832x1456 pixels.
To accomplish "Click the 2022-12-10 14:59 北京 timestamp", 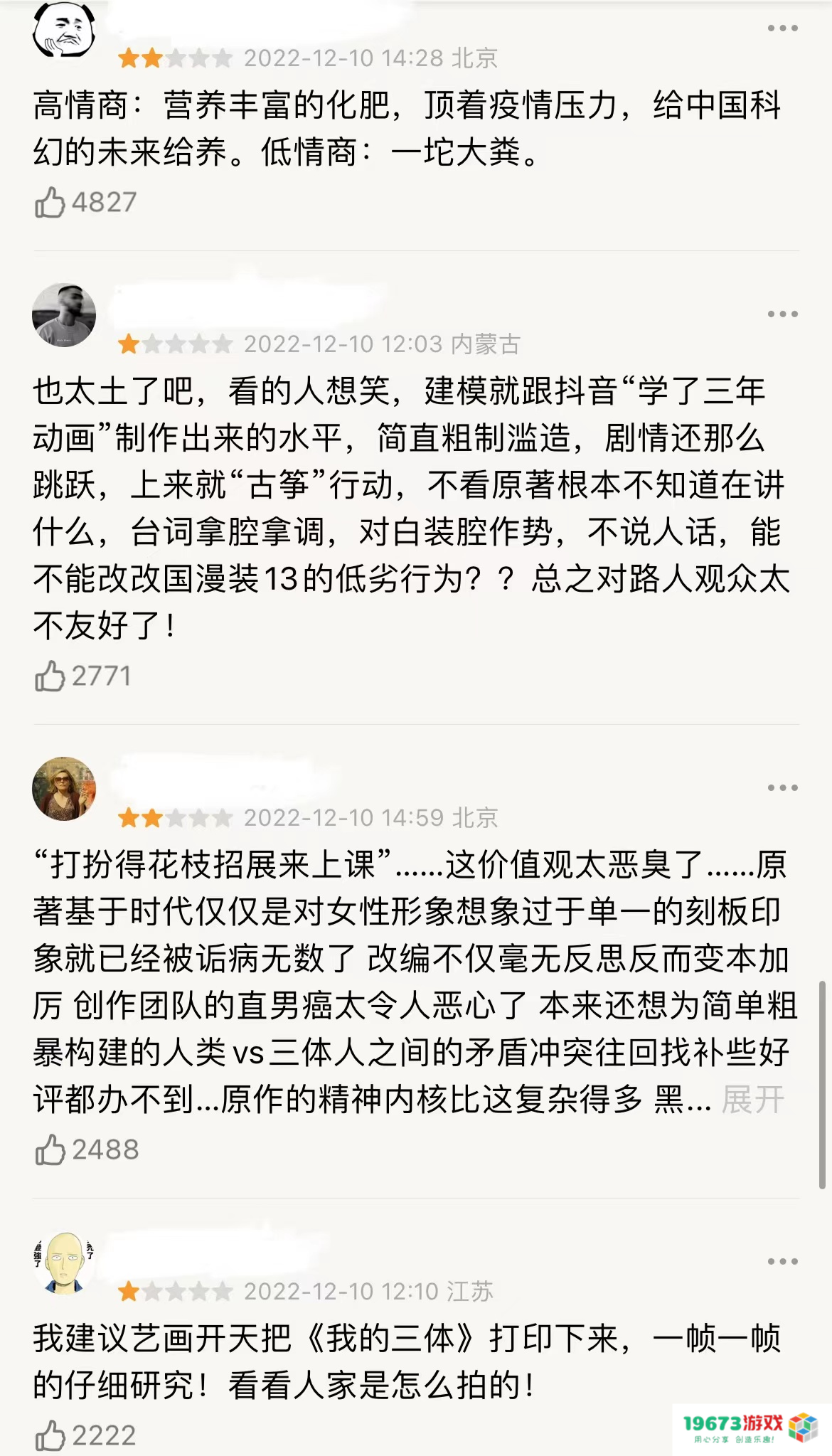I will (x=373, y=818).
